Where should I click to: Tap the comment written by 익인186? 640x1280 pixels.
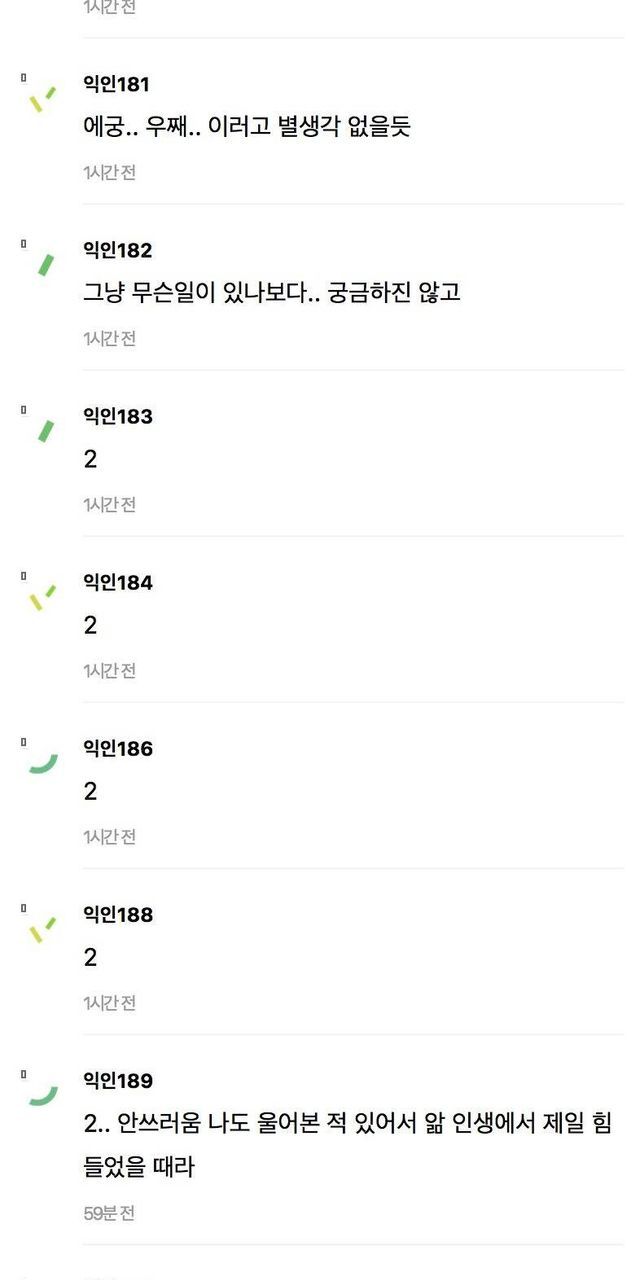[x=91, y=792]
